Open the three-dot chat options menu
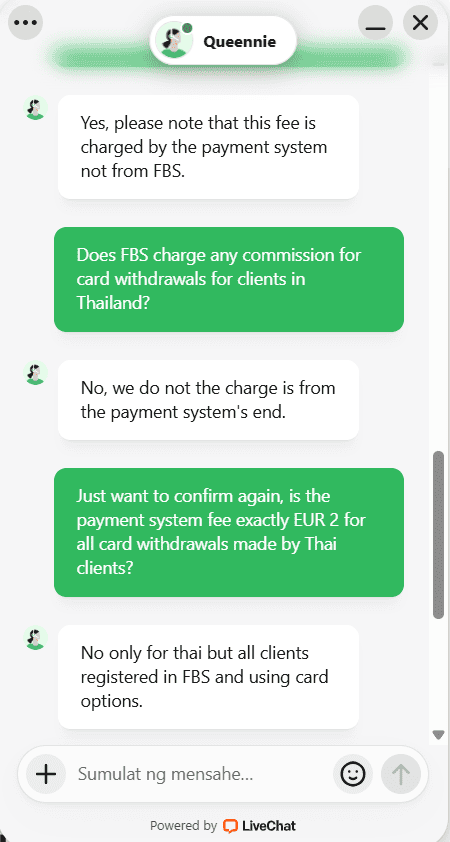 25,23
